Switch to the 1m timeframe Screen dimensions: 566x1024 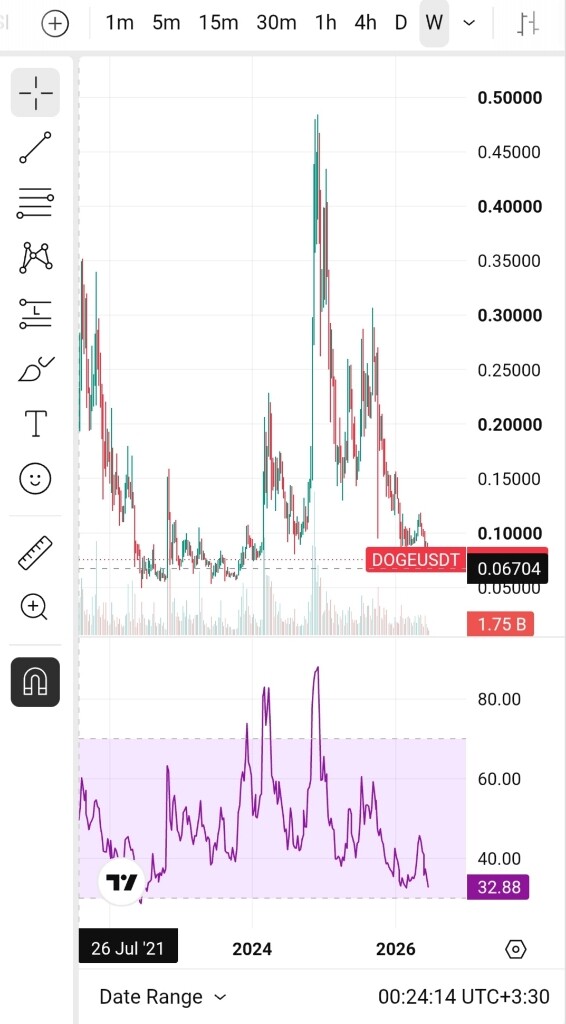pos(119,23)
